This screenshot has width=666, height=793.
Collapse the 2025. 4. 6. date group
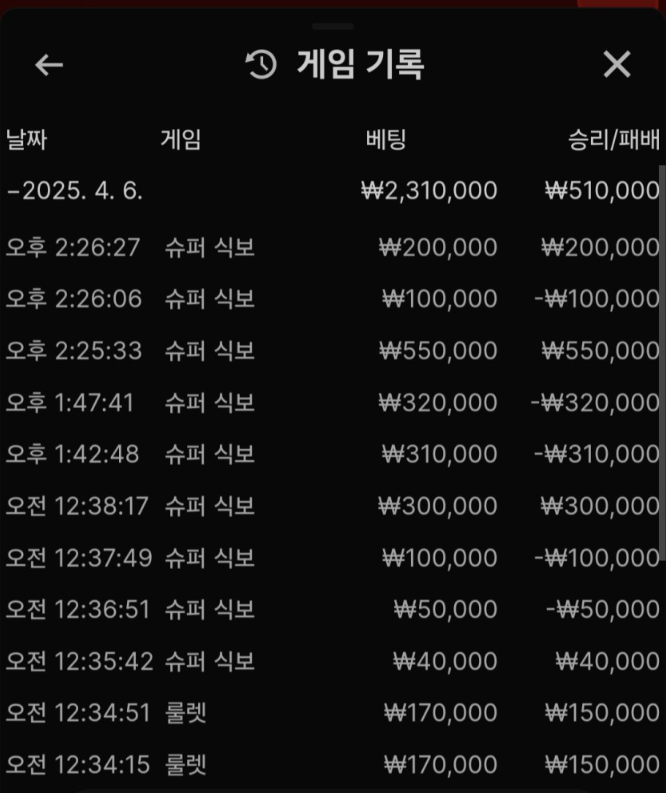75,190
